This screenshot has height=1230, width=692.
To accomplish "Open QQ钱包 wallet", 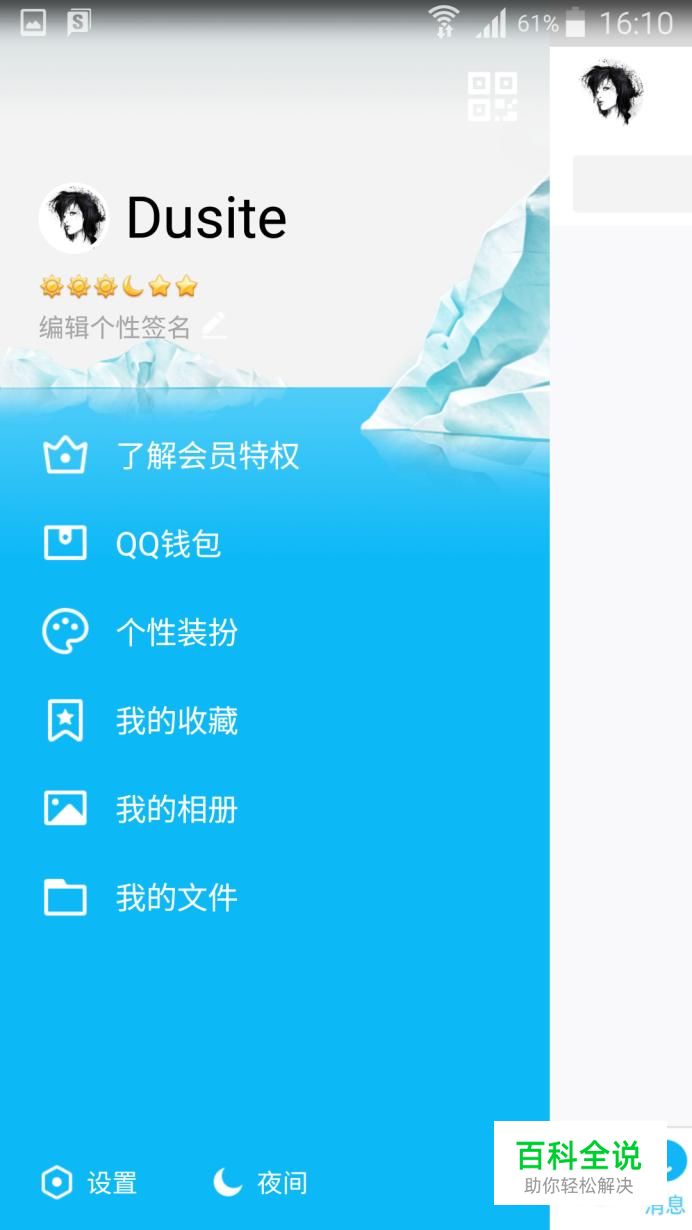I will [168, 545].
